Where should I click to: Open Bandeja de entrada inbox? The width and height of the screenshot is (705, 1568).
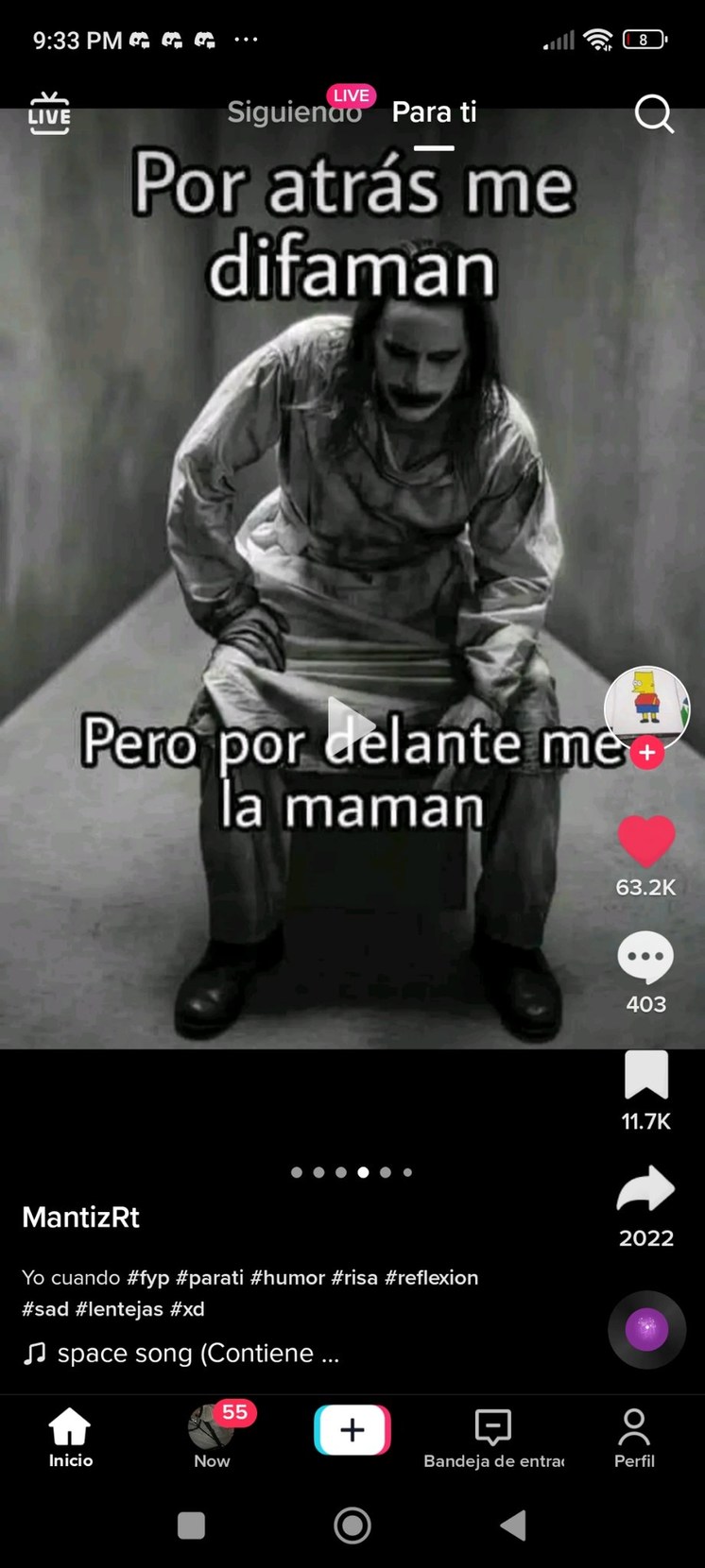tap(493, 1438)
